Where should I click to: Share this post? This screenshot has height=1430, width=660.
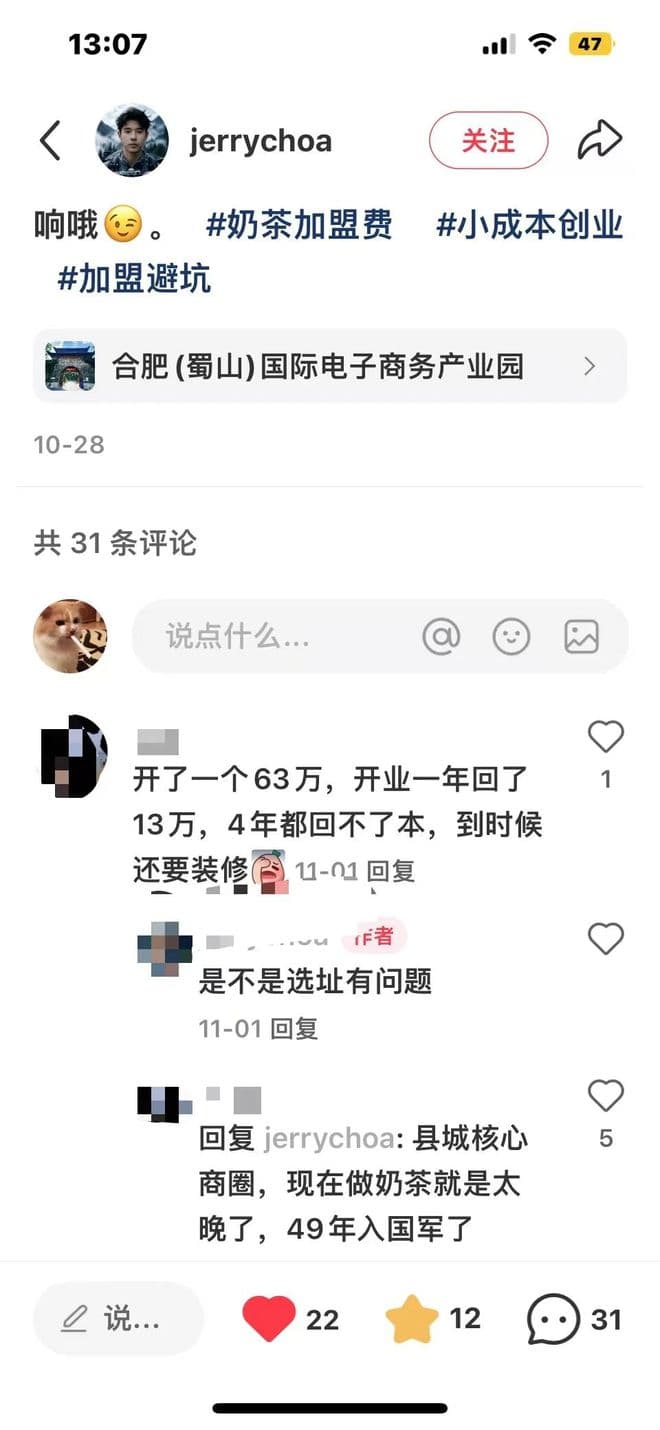pos(599,141)
